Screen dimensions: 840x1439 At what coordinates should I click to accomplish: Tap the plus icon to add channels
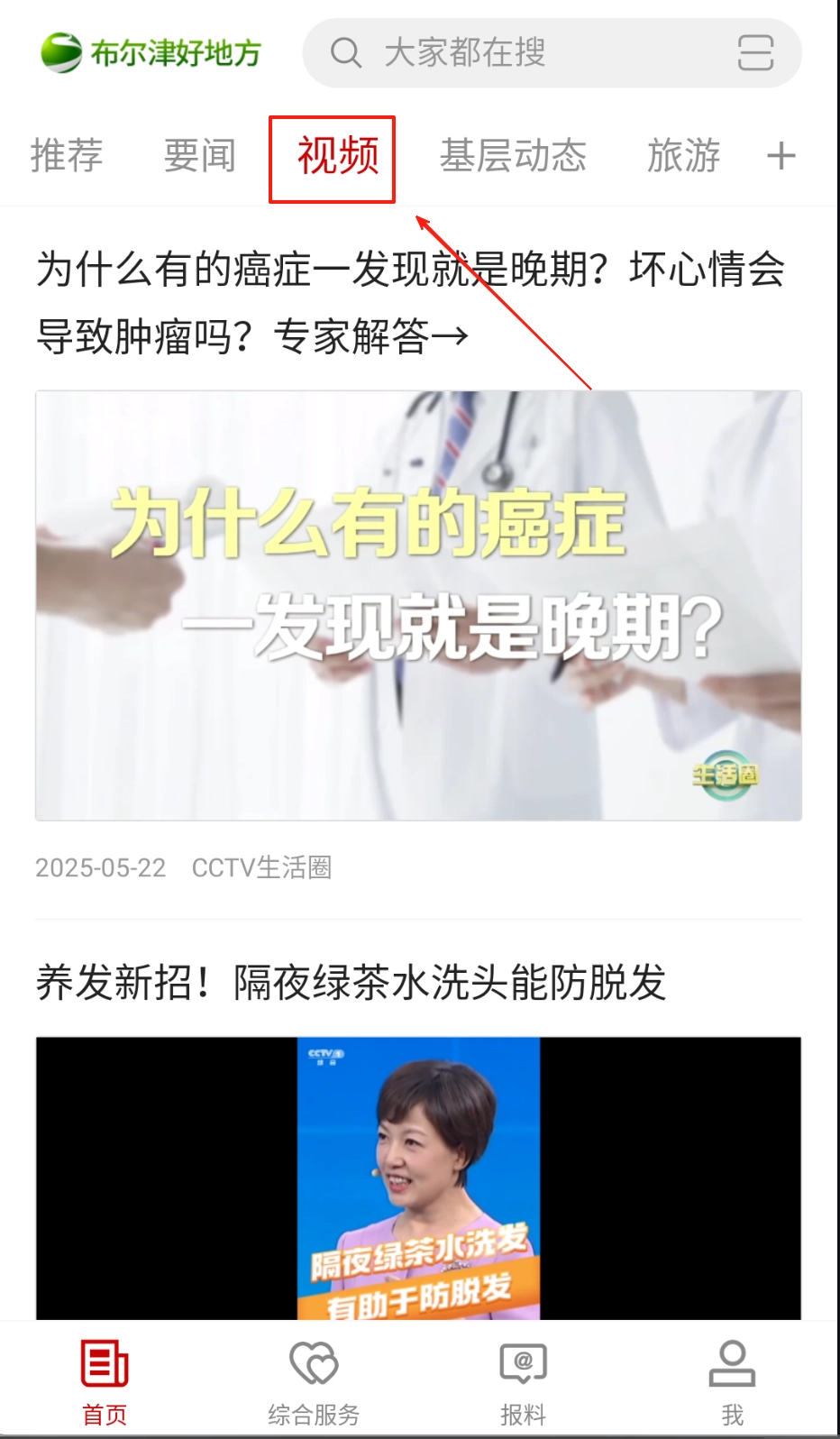pos(781,156)
